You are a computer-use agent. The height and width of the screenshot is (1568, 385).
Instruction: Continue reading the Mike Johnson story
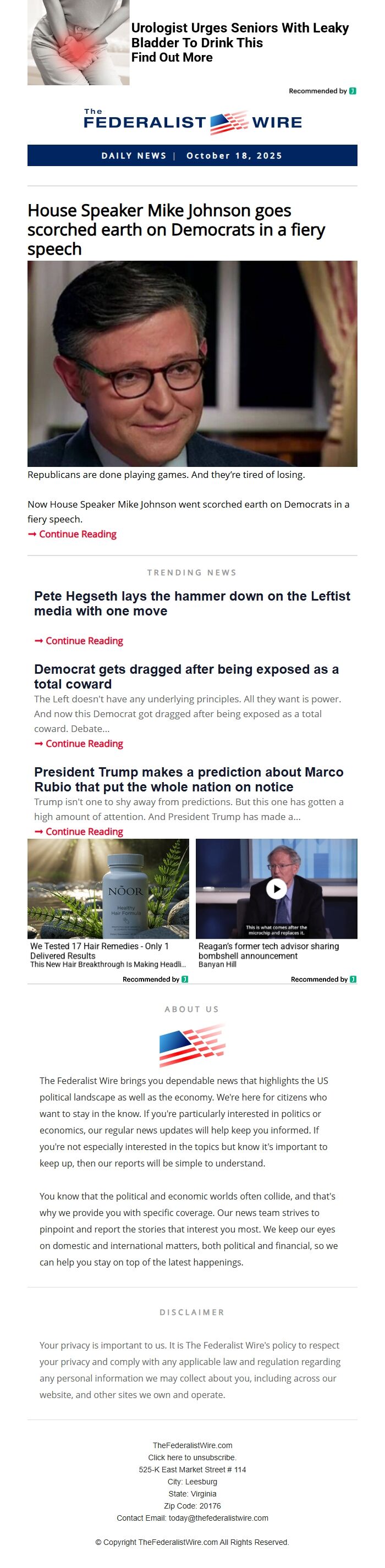point(78,534)
